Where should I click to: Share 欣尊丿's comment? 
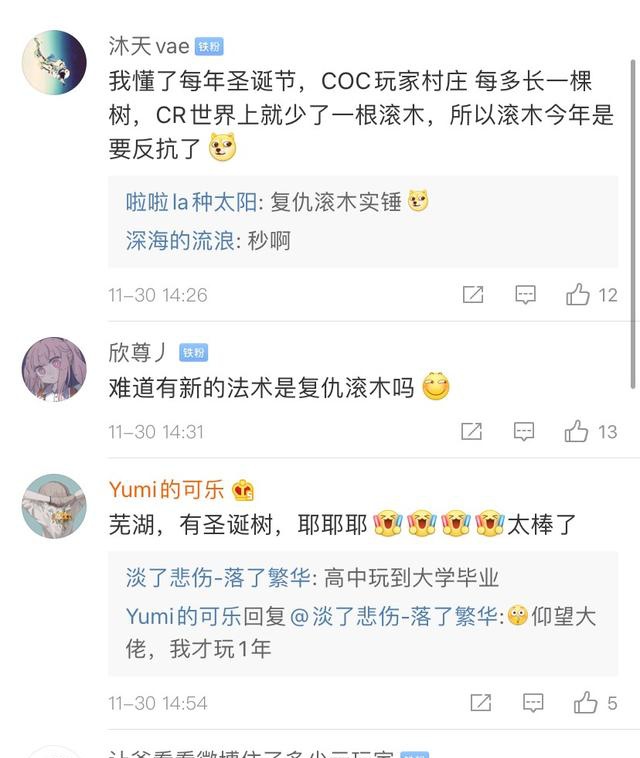471,431
